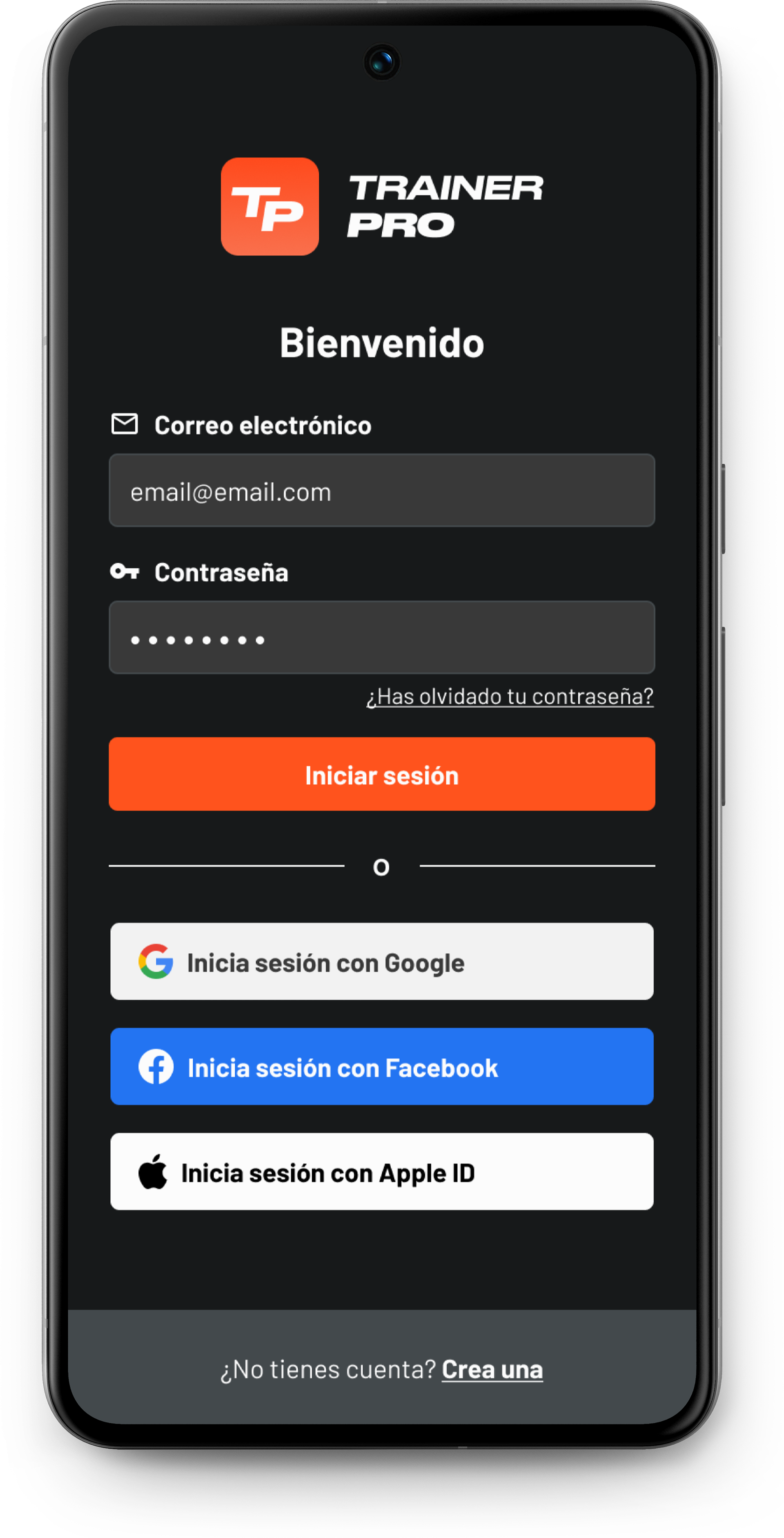784x1538 pixels.
Task: Focus the Contraseña password field
Action: point(382,637)
